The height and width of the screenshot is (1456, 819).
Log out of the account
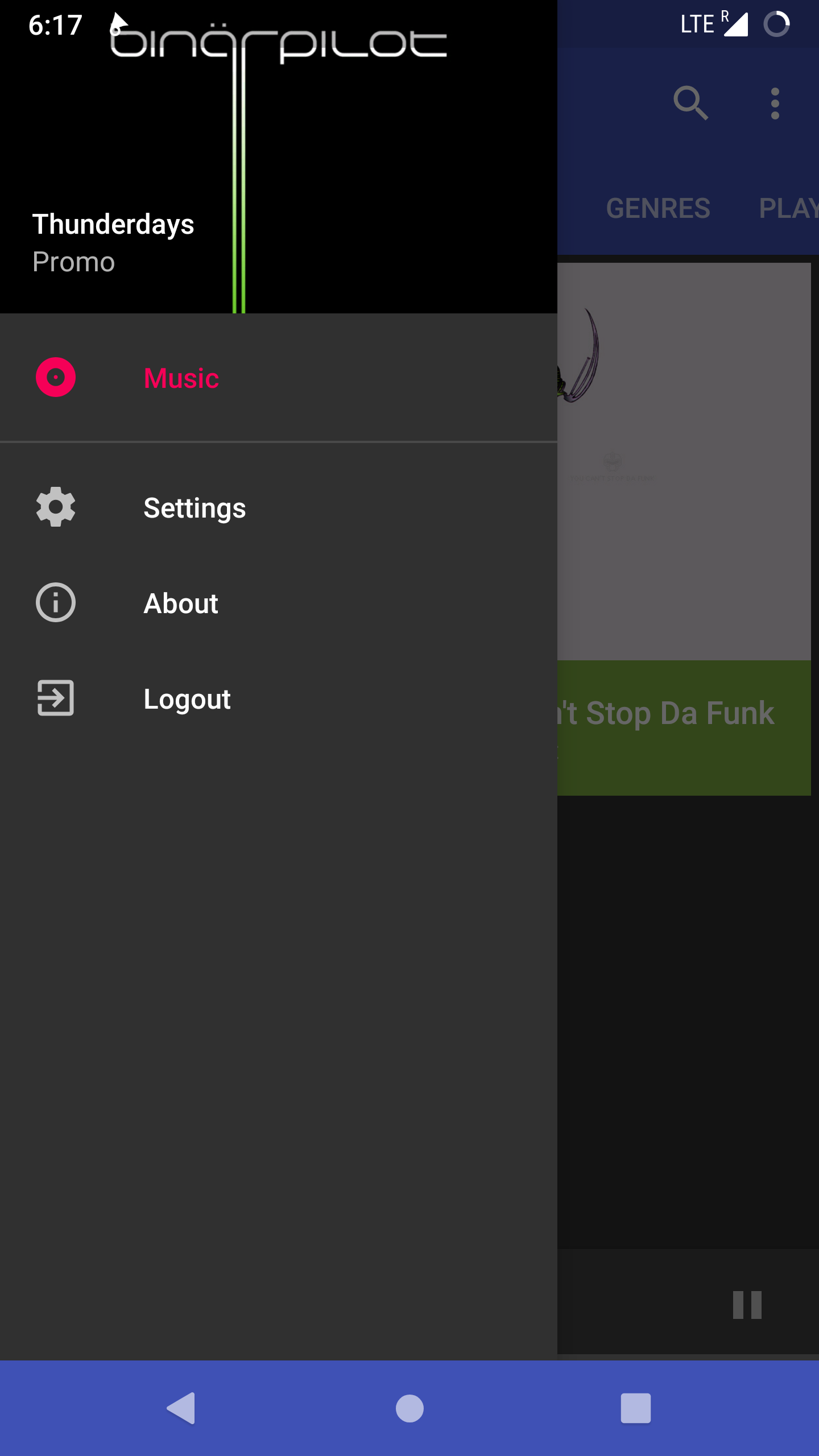click(x=187, y=699)
